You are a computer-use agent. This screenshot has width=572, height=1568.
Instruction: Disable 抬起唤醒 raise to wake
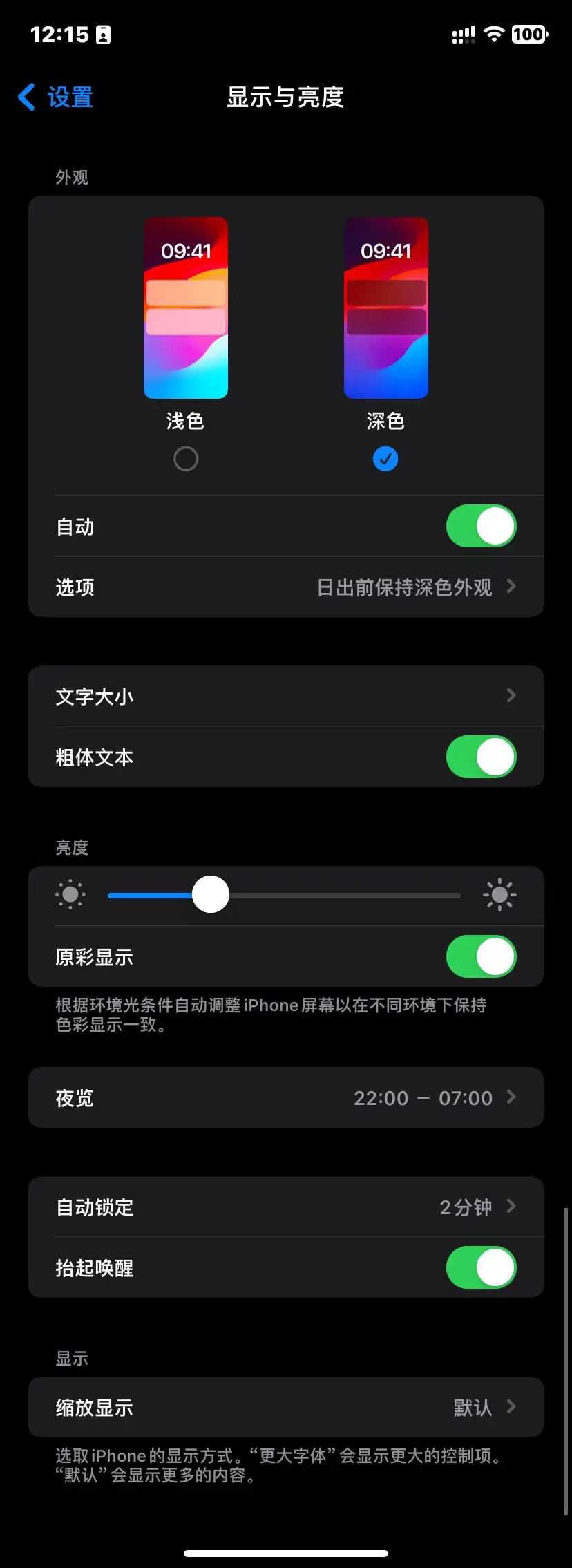(x=481, y=1267)
